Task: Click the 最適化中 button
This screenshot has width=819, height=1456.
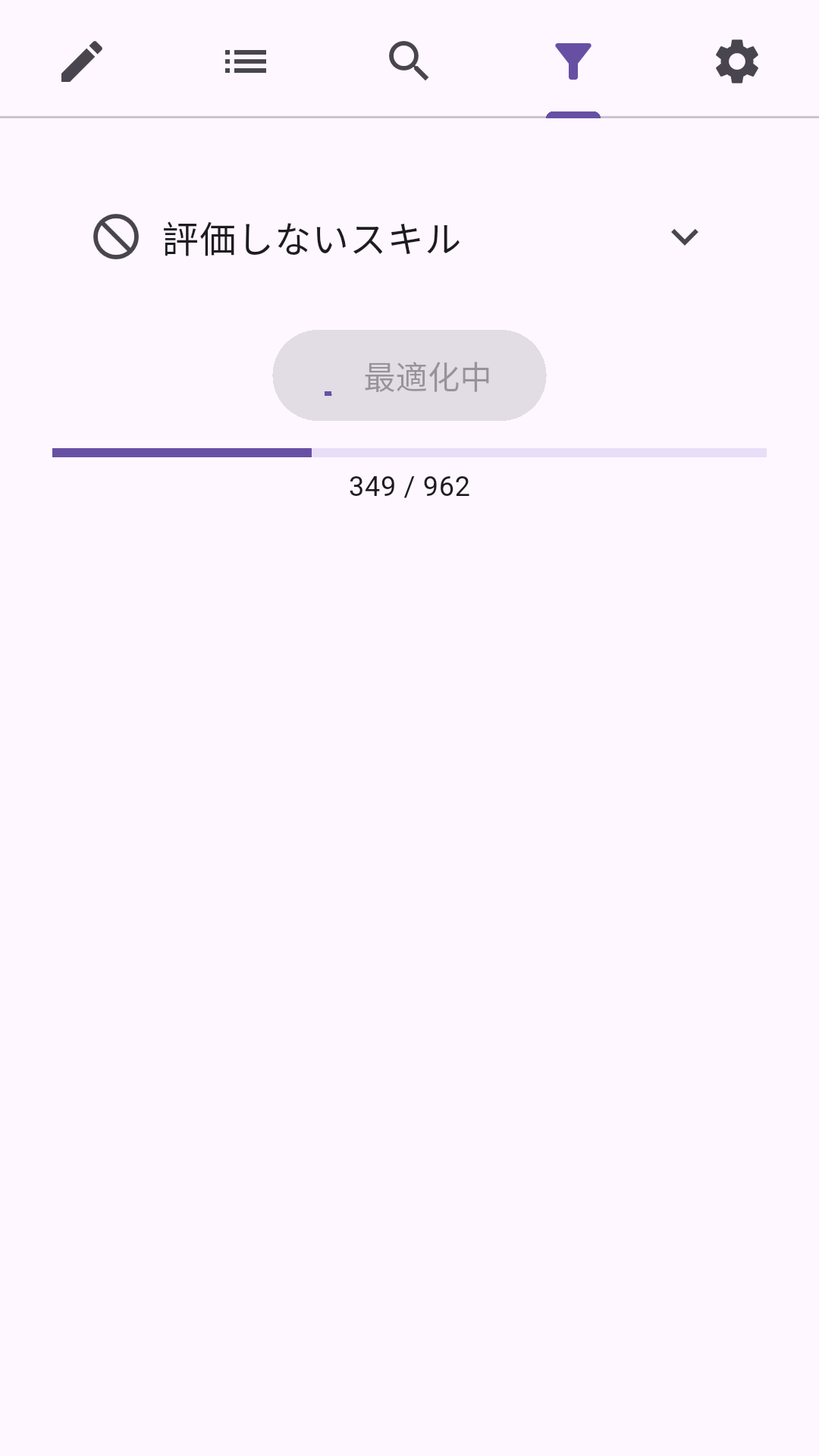Action: [409, 376]
